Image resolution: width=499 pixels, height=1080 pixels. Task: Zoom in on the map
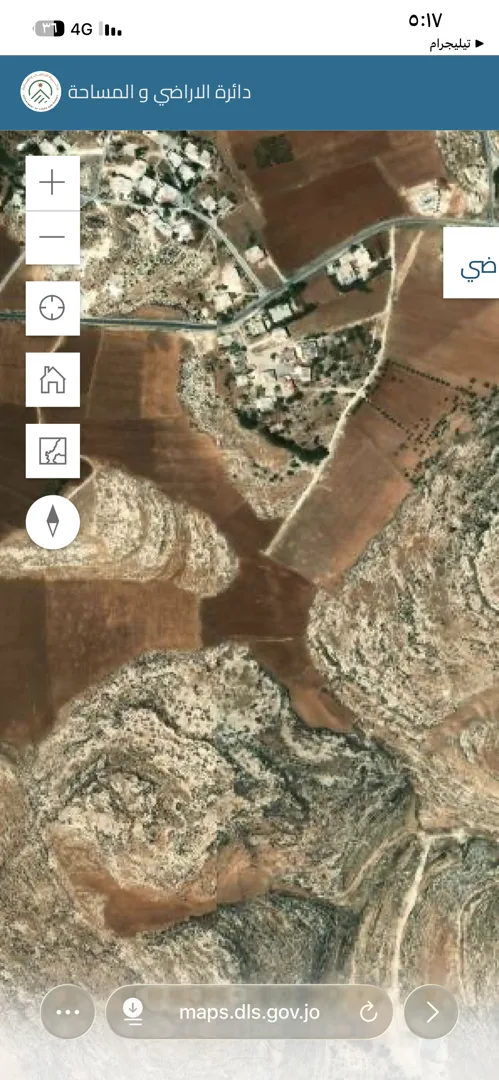(x=52, y=183)
